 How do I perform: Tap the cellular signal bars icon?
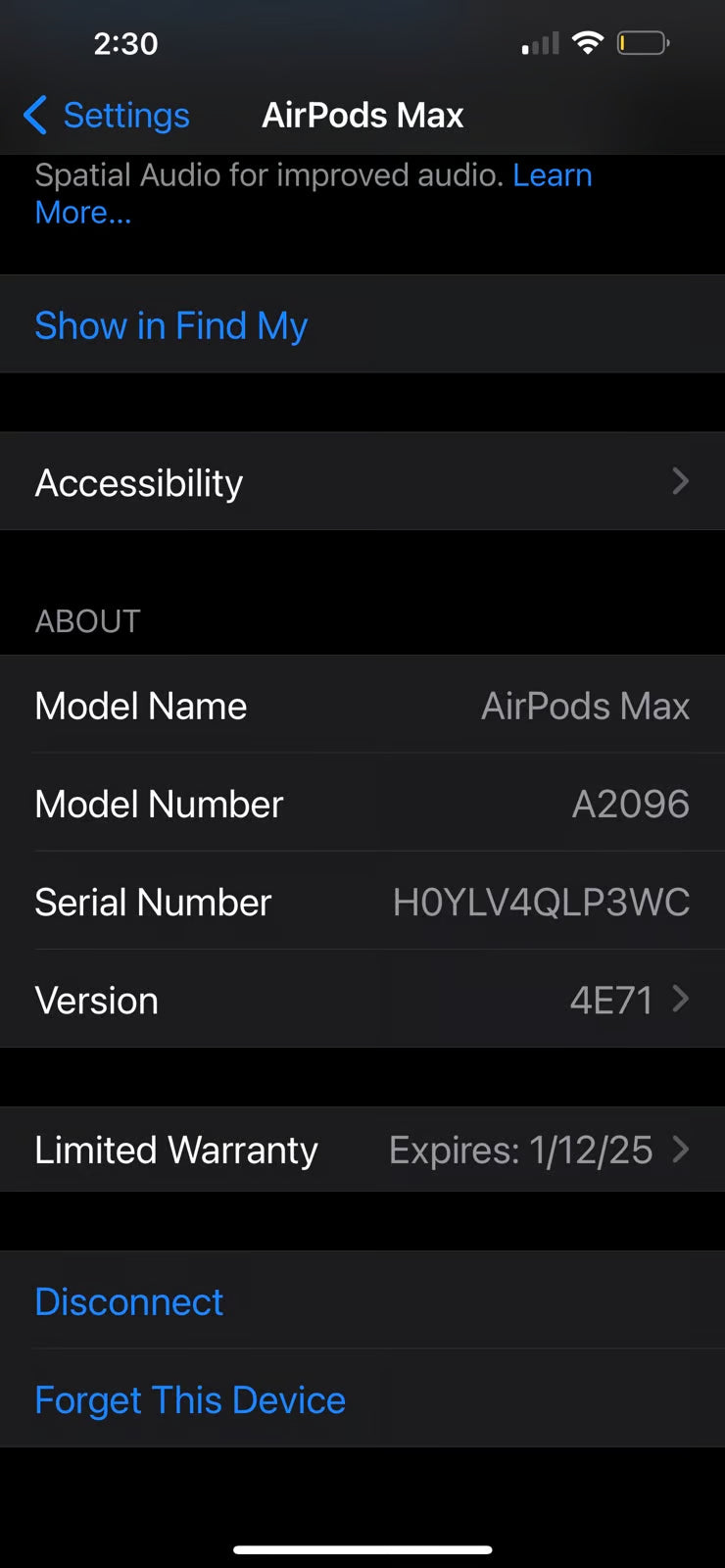pyautogui.click(x=538, y=44)
